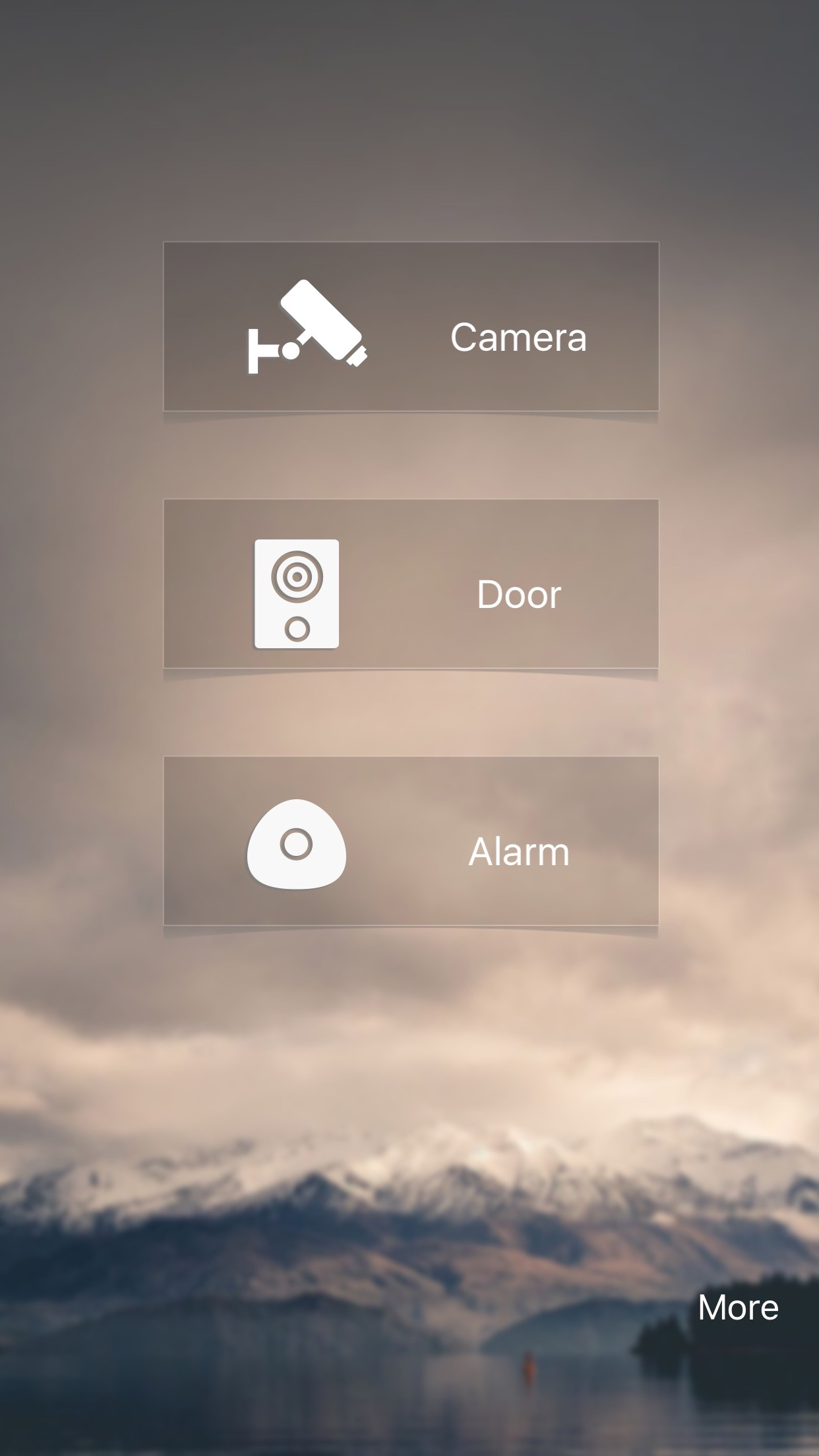Open Door via its intercom icon

pyautogui.click(x=297, y=592)
